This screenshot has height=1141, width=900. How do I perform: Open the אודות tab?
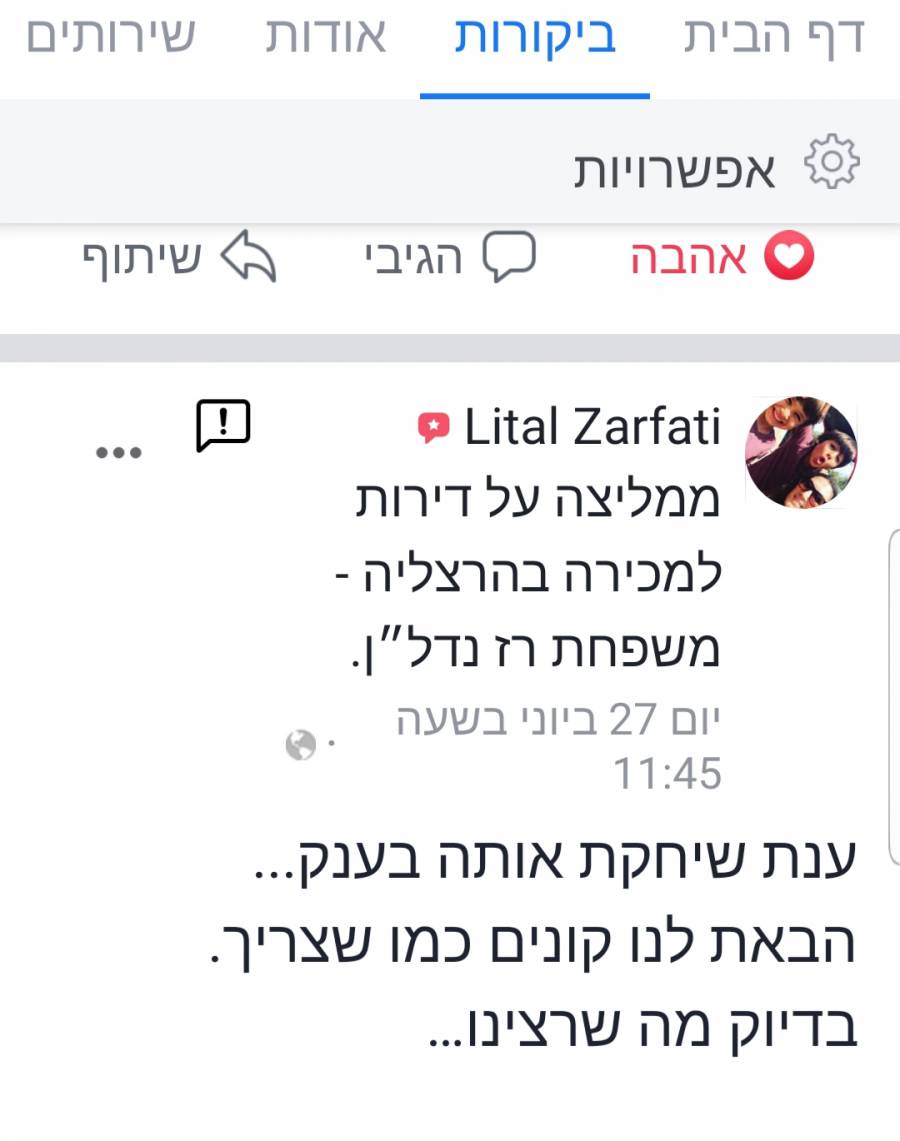point(326,37)
